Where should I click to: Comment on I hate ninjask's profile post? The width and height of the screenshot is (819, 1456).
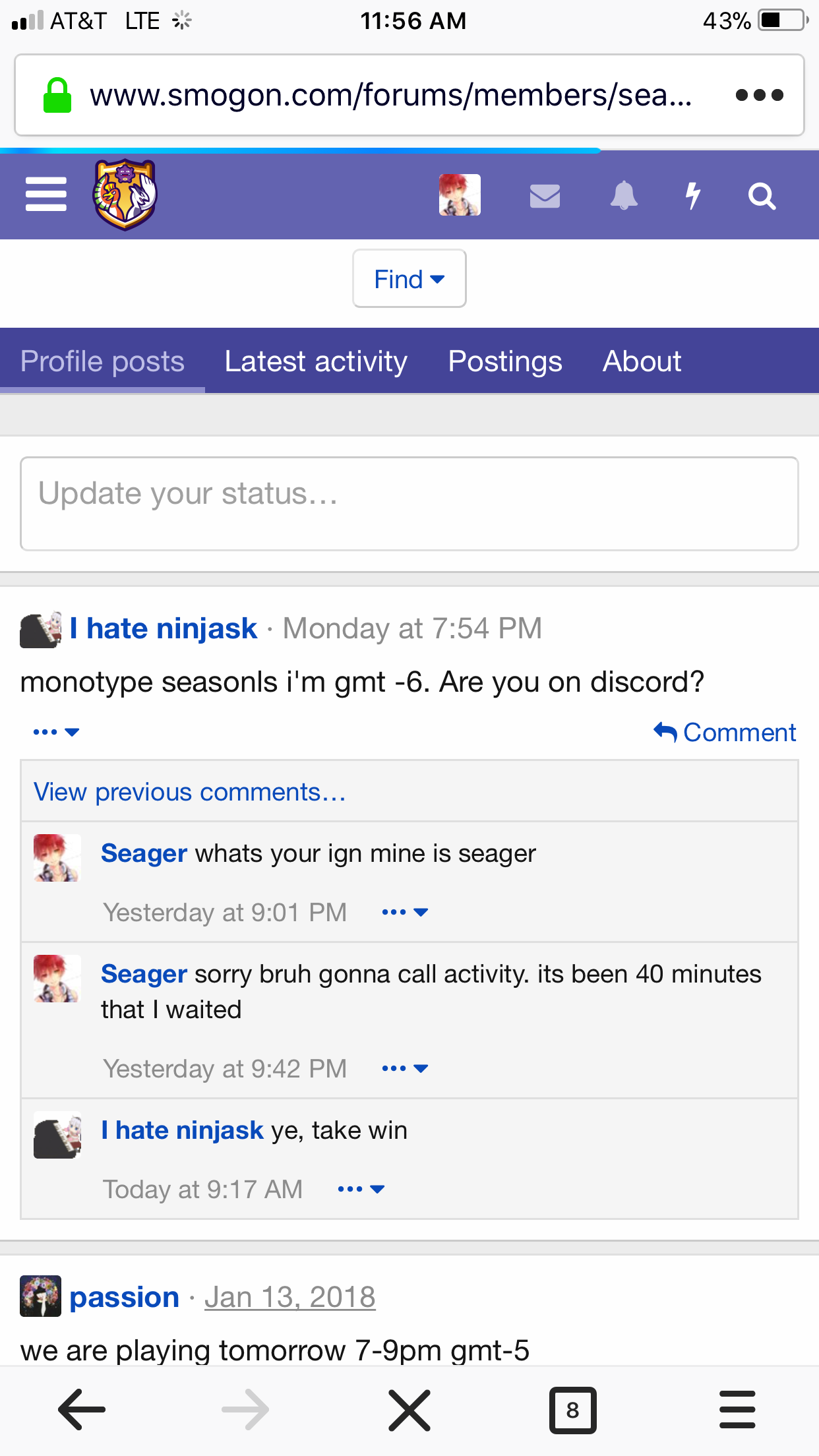[x=725, y=733]
